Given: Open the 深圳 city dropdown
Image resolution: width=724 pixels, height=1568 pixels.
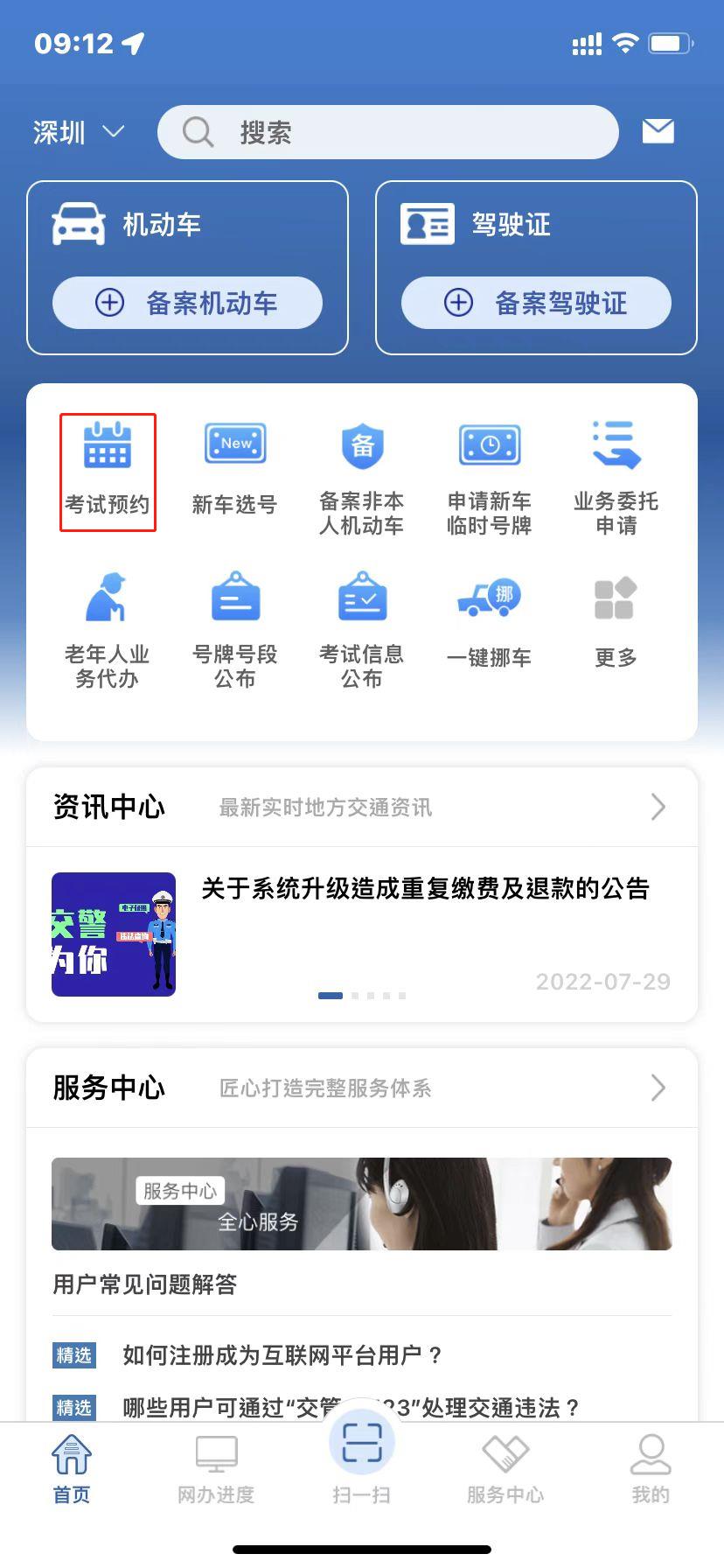Looking at the screenshot, I should coord(78,132).
